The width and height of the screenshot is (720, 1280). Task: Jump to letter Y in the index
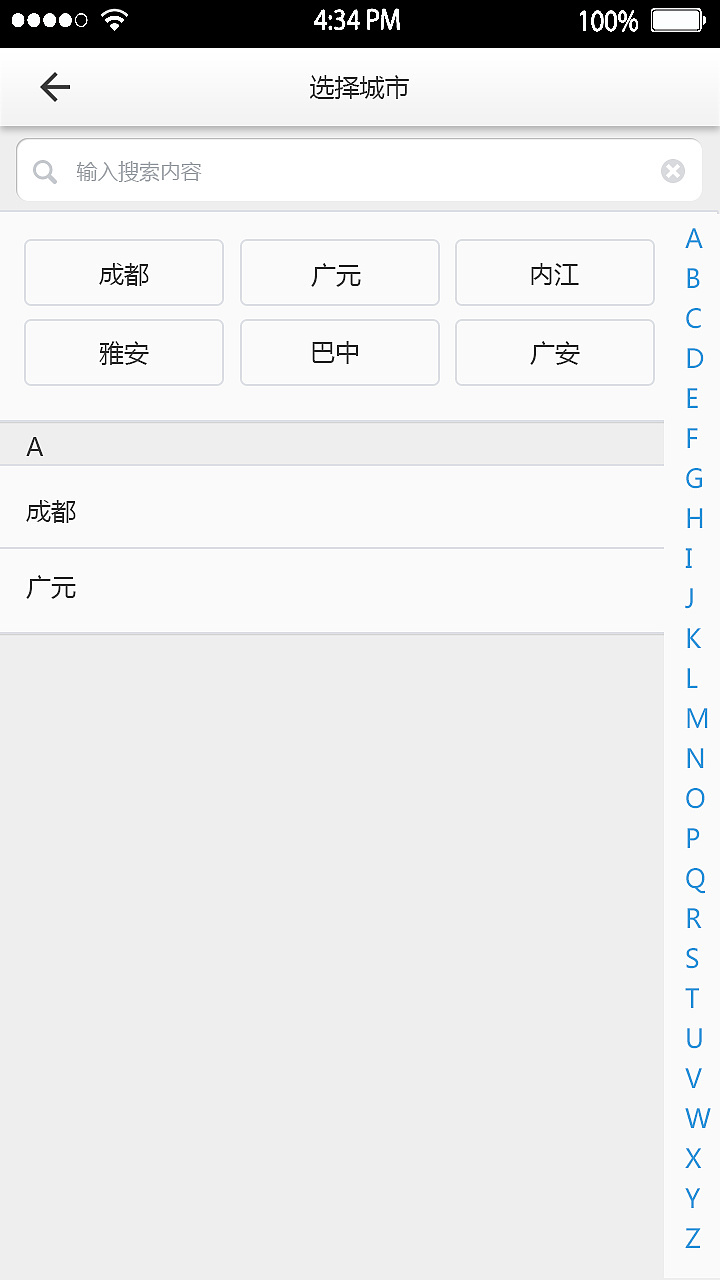pyautogui.click(x=692, y=1198)
